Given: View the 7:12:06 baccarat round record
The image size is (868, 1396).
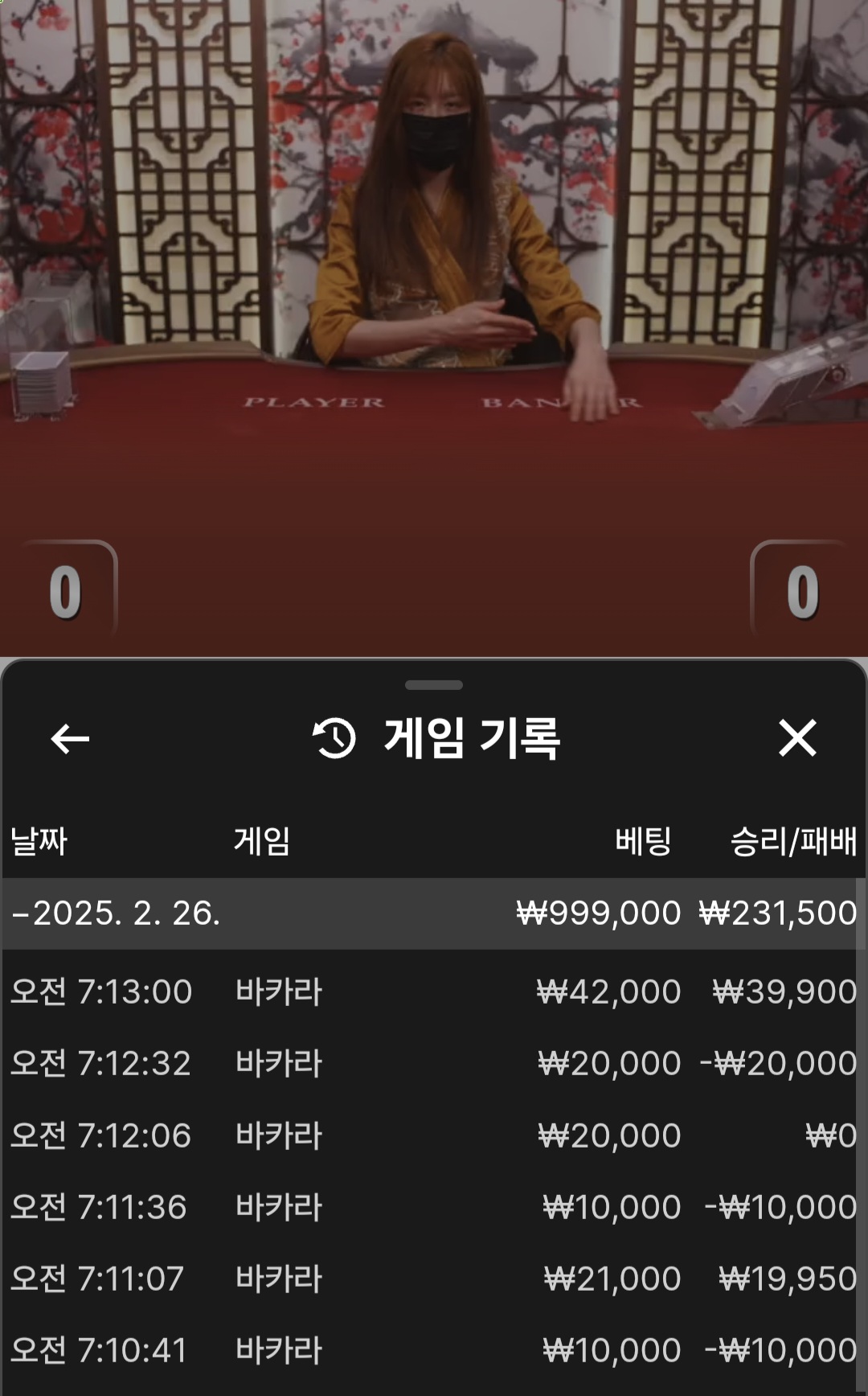Looking at the screenshot, I should pyautogui.click(x=432, y=1135).
